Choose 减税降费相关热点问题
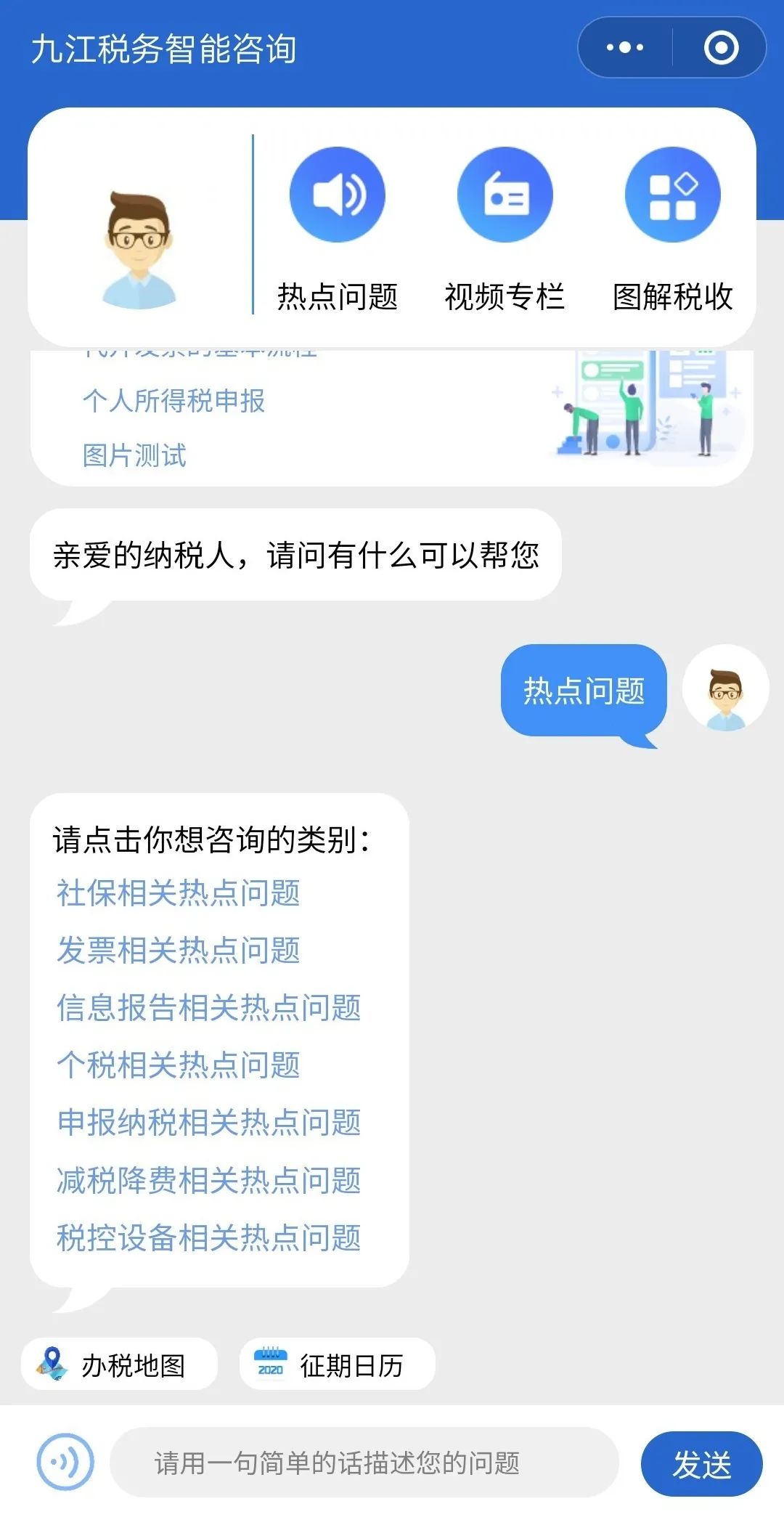 (209, 1181)
